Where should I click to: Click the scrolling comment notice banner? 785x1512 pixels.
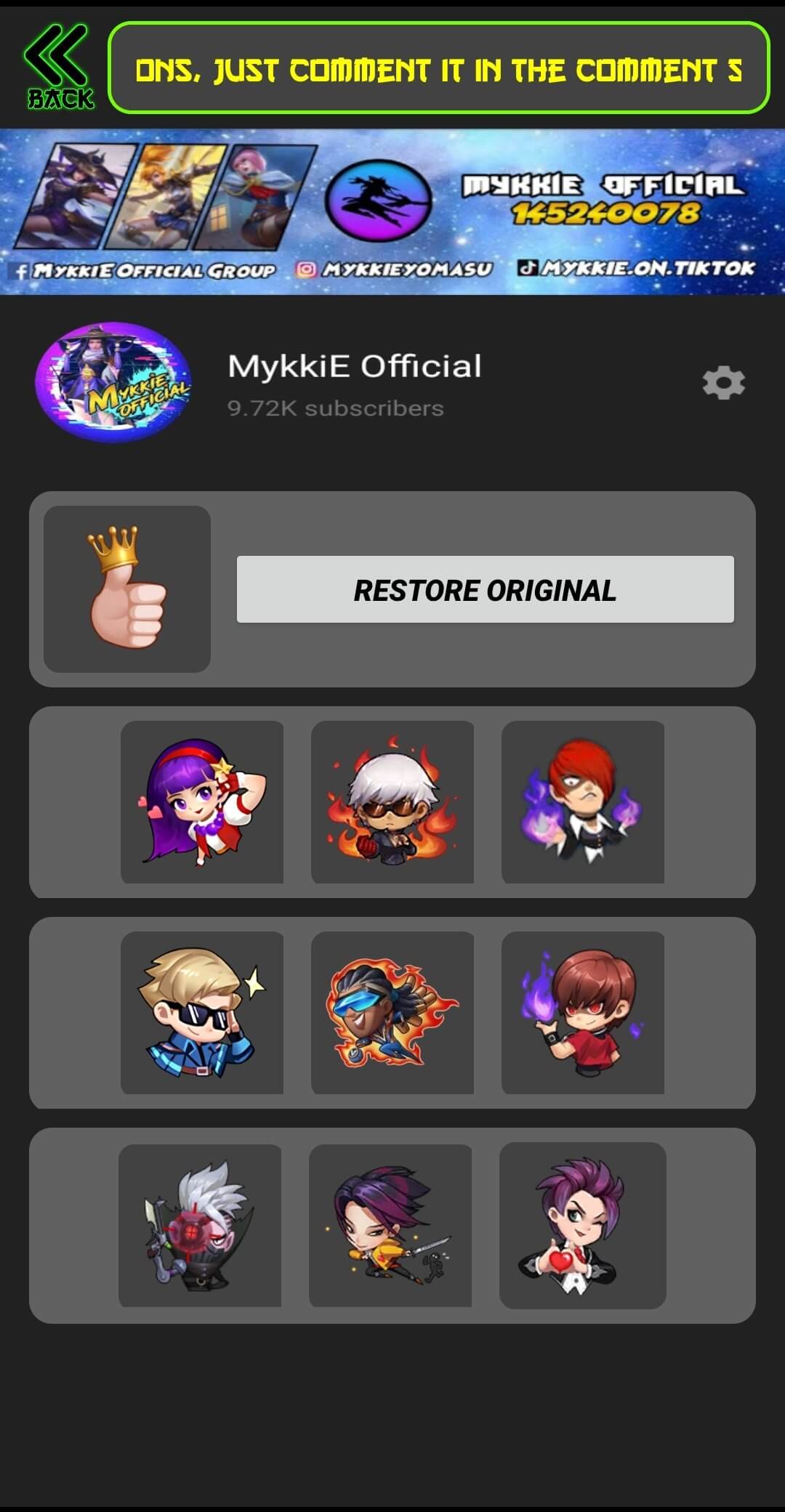[436, 68]
